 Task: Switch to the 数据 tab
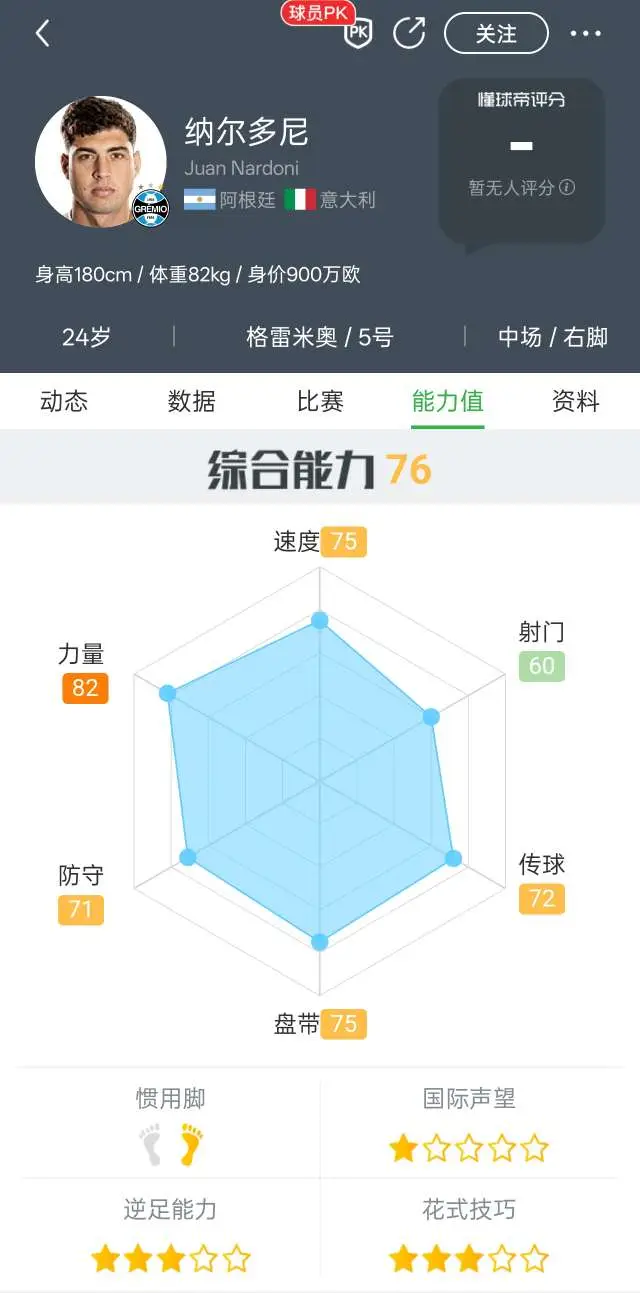click(192, 401)
